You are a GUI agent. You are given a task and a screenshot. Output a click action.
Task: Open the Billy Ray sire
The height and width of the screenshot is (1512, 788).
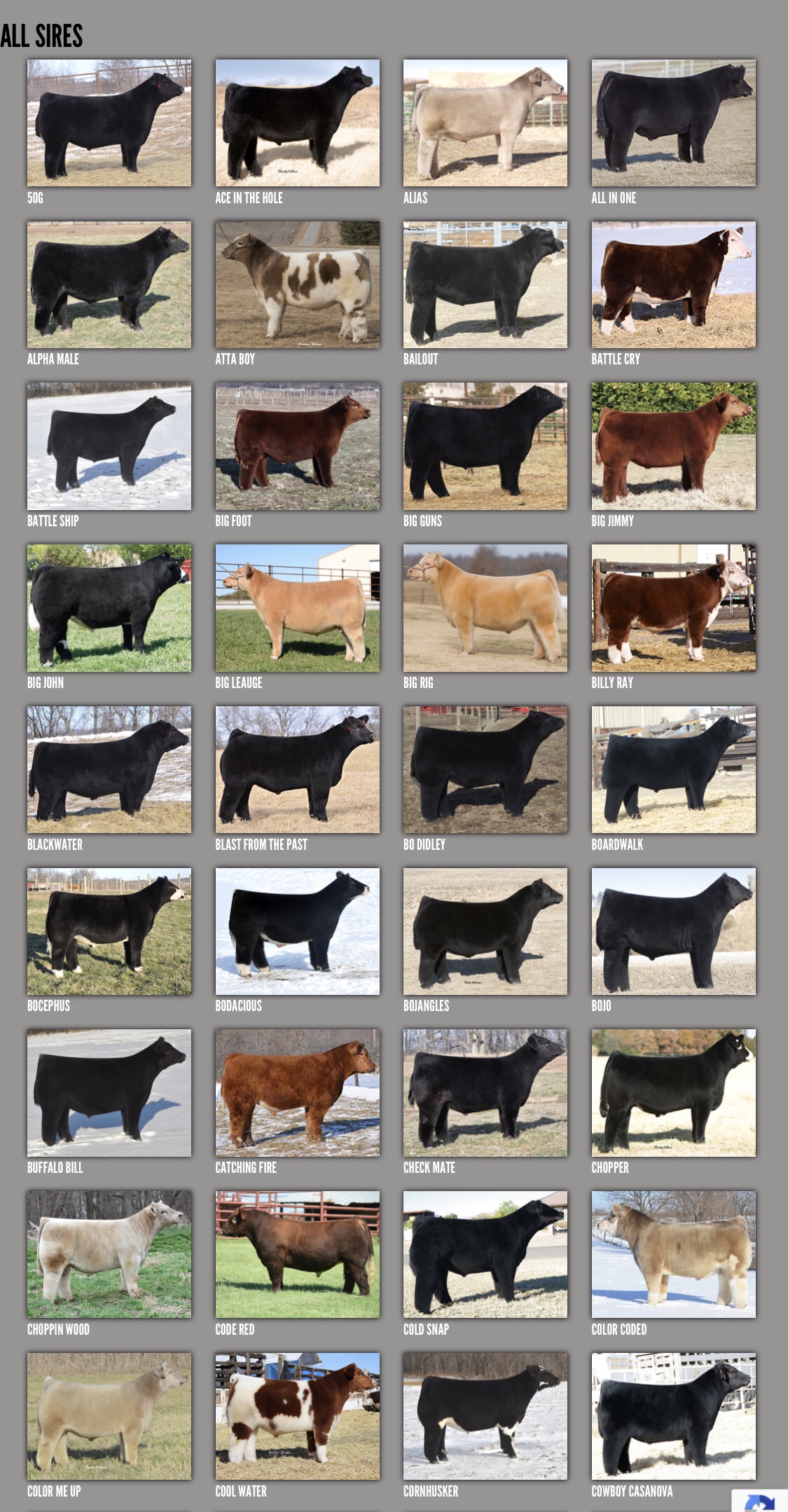(x=673, y=607)
